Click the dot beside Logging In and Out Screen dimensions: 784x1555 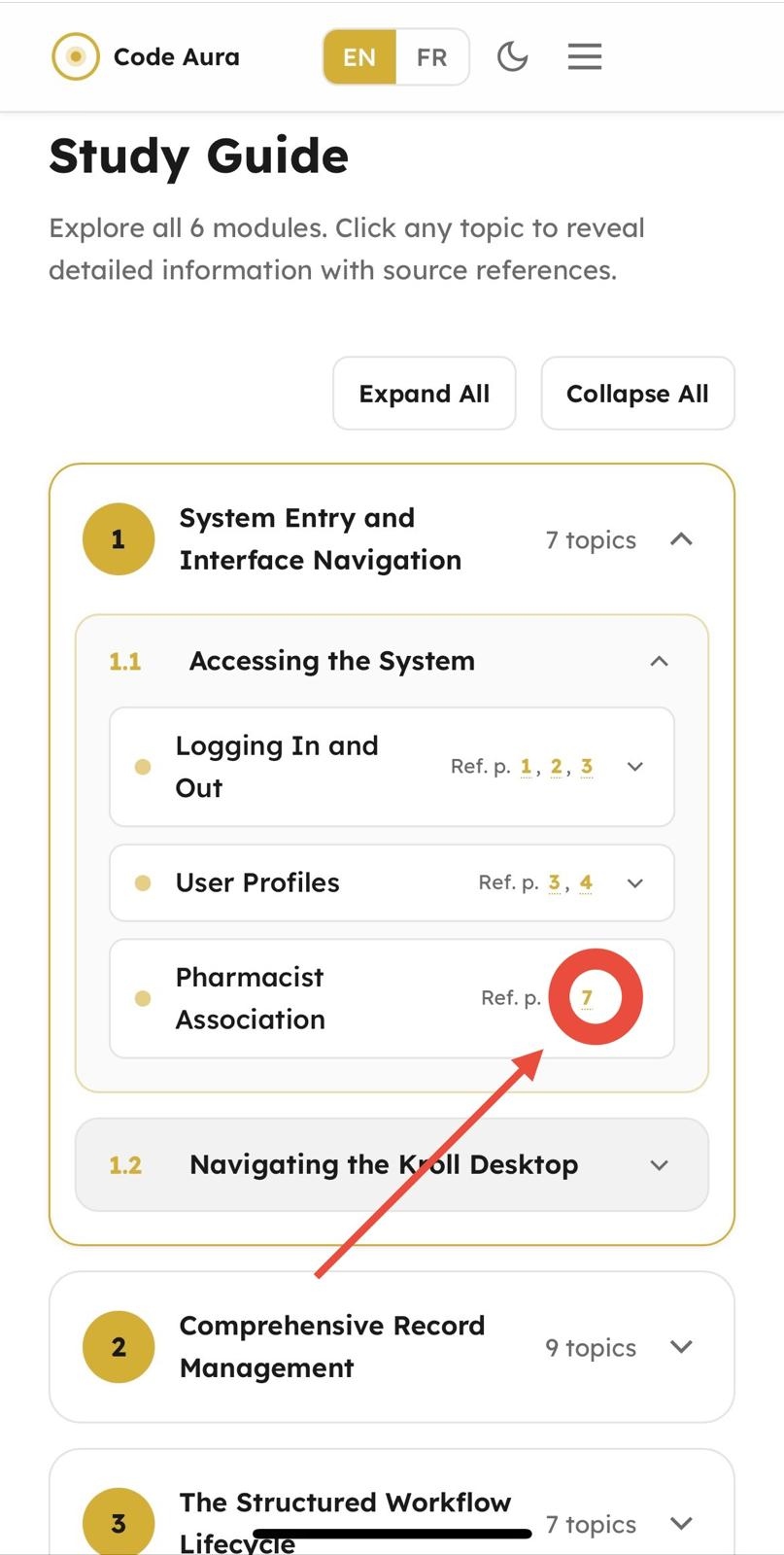pyautogui.click(x=143, y=766)
